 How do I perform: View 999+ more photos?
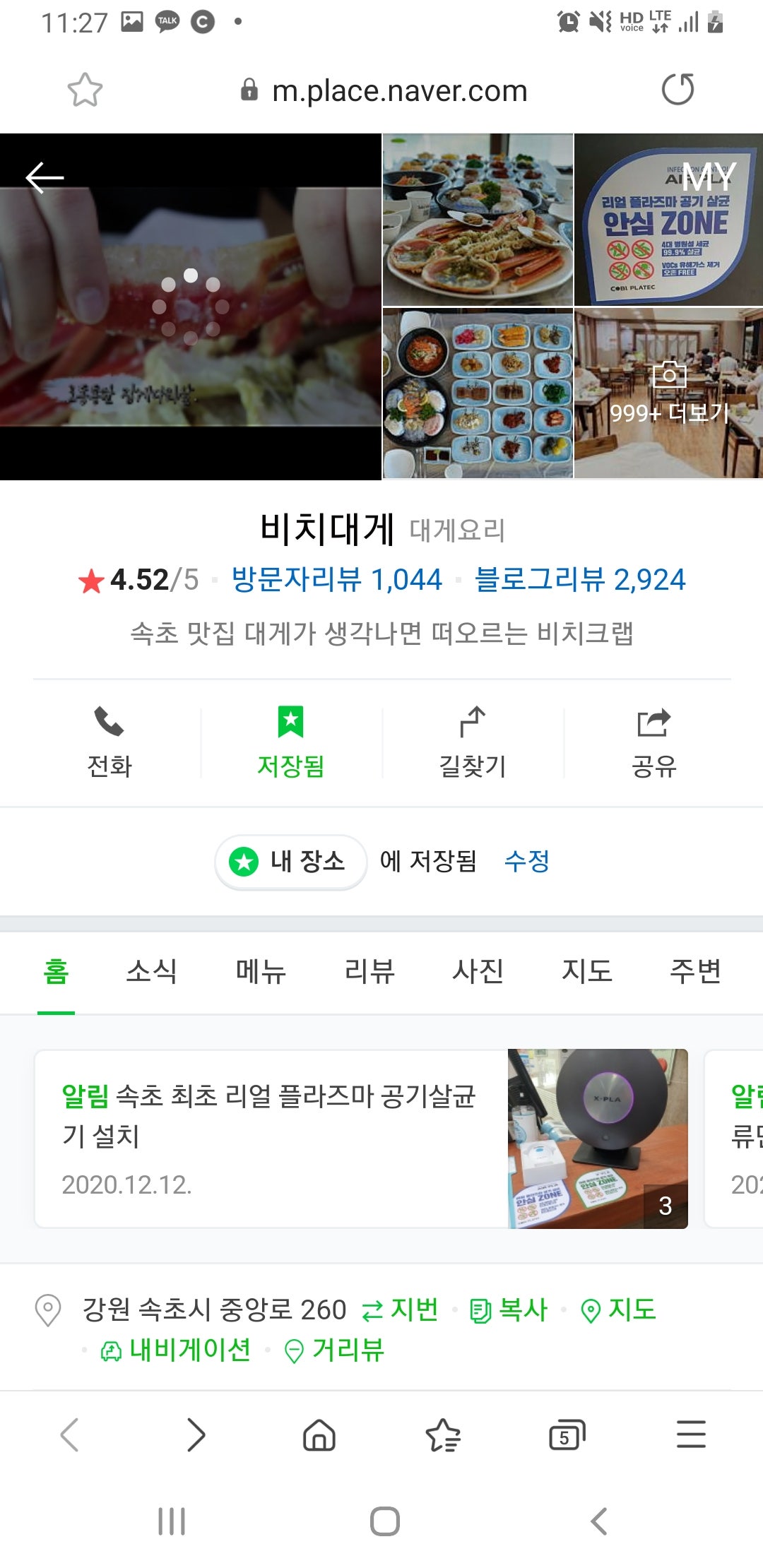(668, 394)
